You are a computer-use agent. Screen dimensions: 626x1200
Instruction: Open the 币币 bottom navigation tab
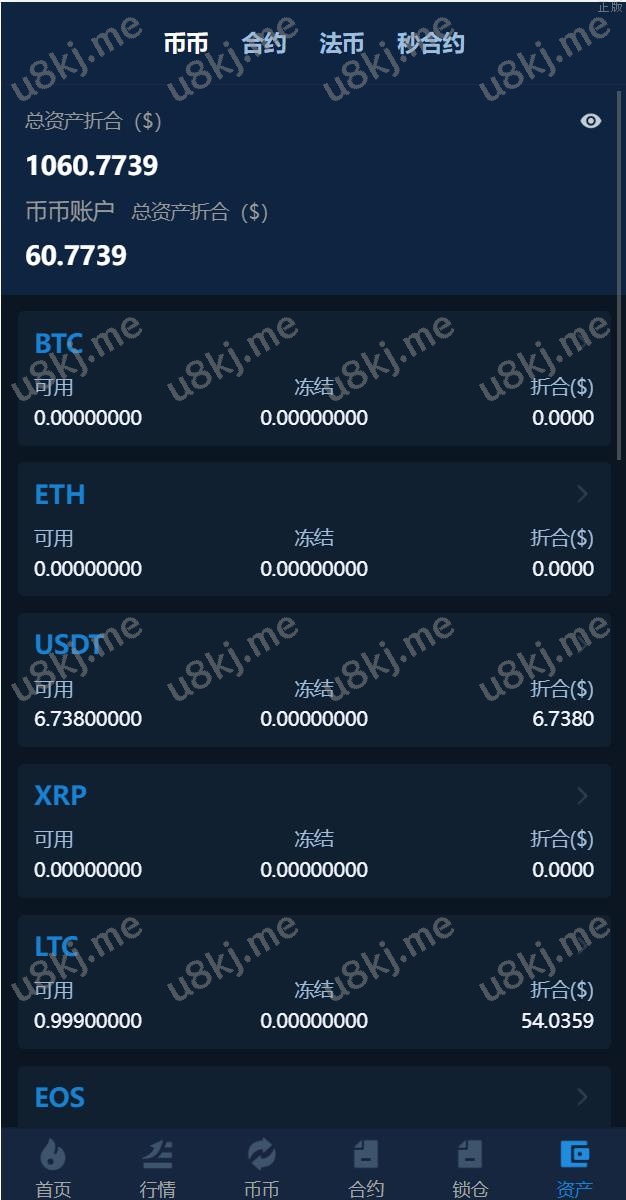tap(262, 1167)
